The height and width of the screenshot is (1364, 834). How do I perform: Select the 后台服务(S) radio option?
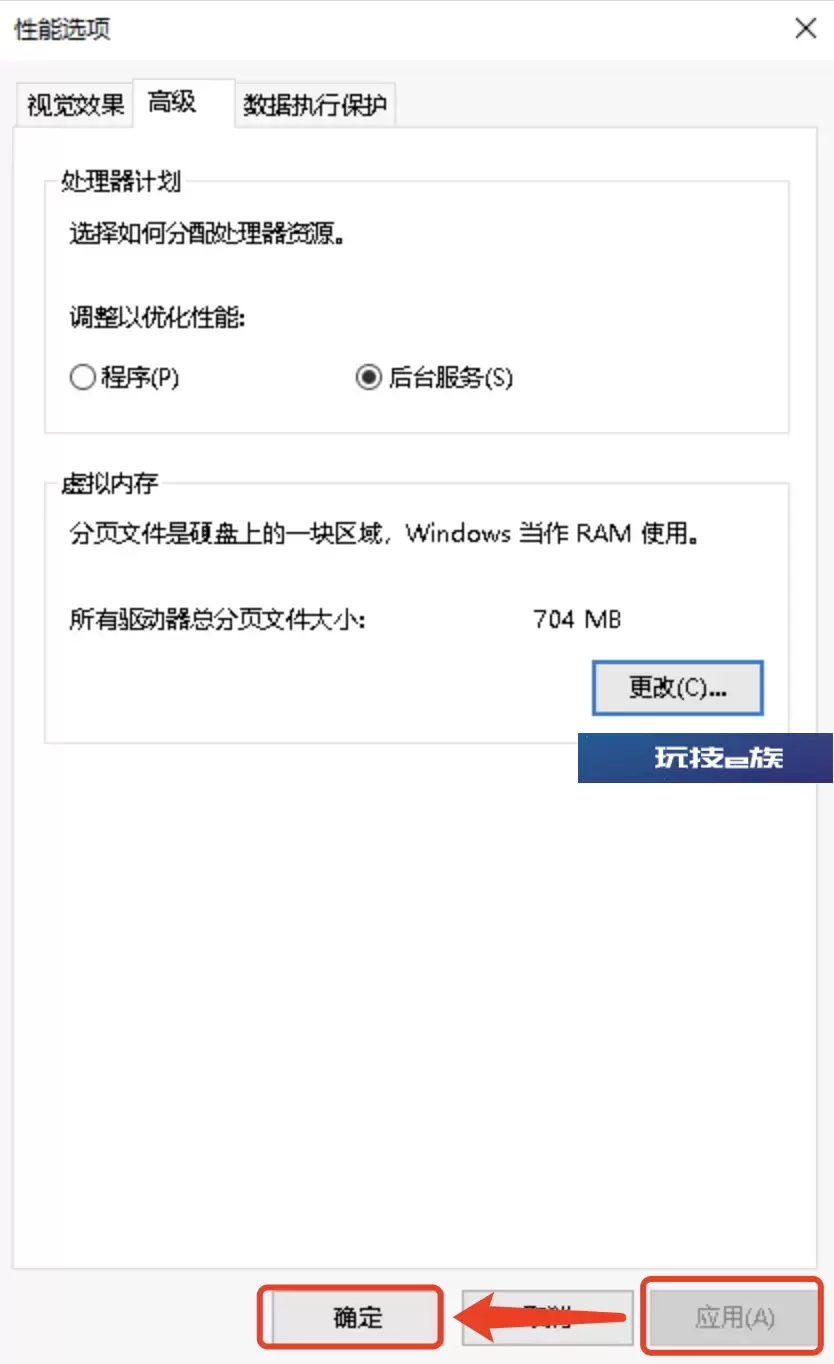click(369, 378)
